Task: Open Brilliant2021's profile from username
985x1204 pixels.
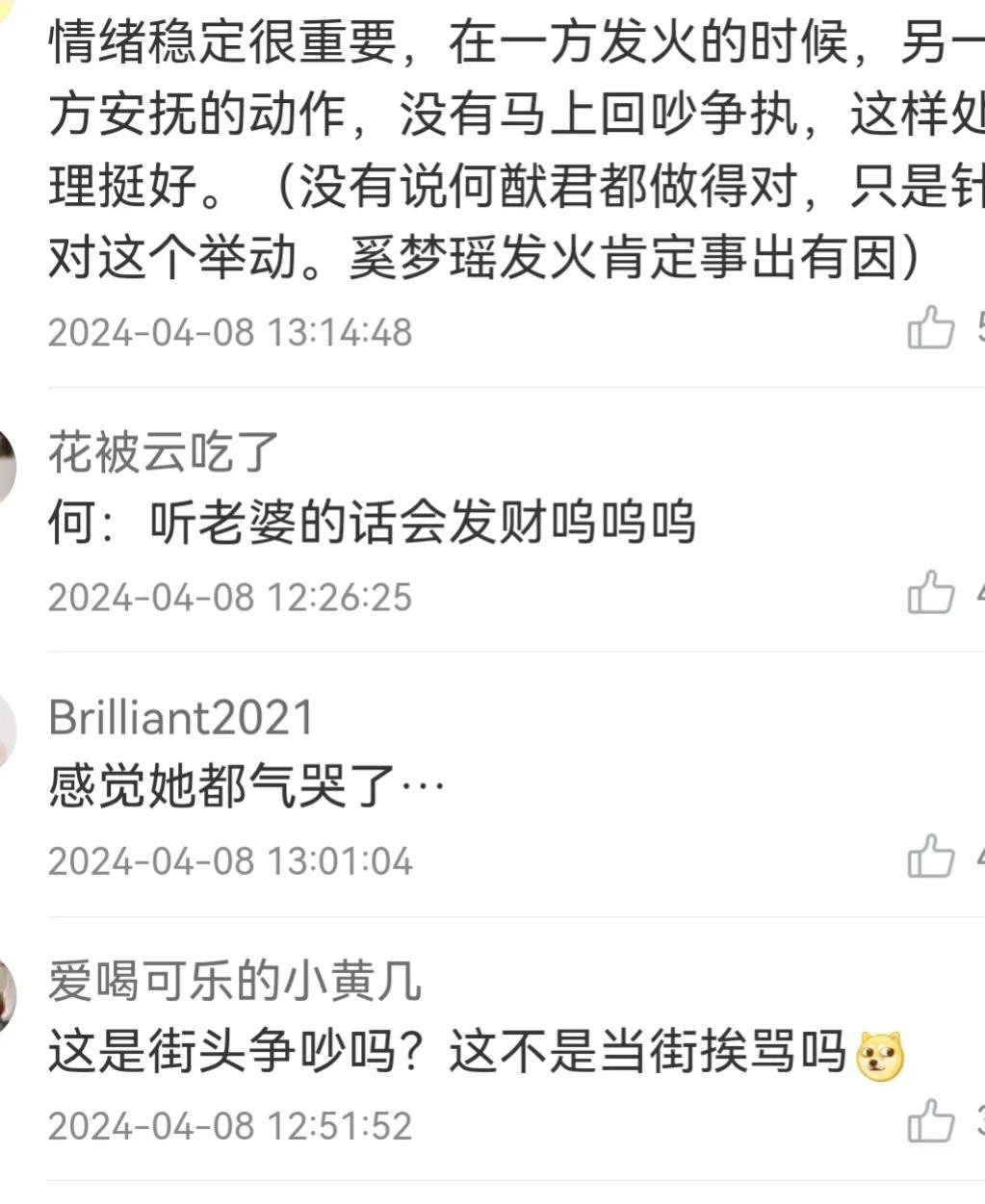Action: pos(181,718)
